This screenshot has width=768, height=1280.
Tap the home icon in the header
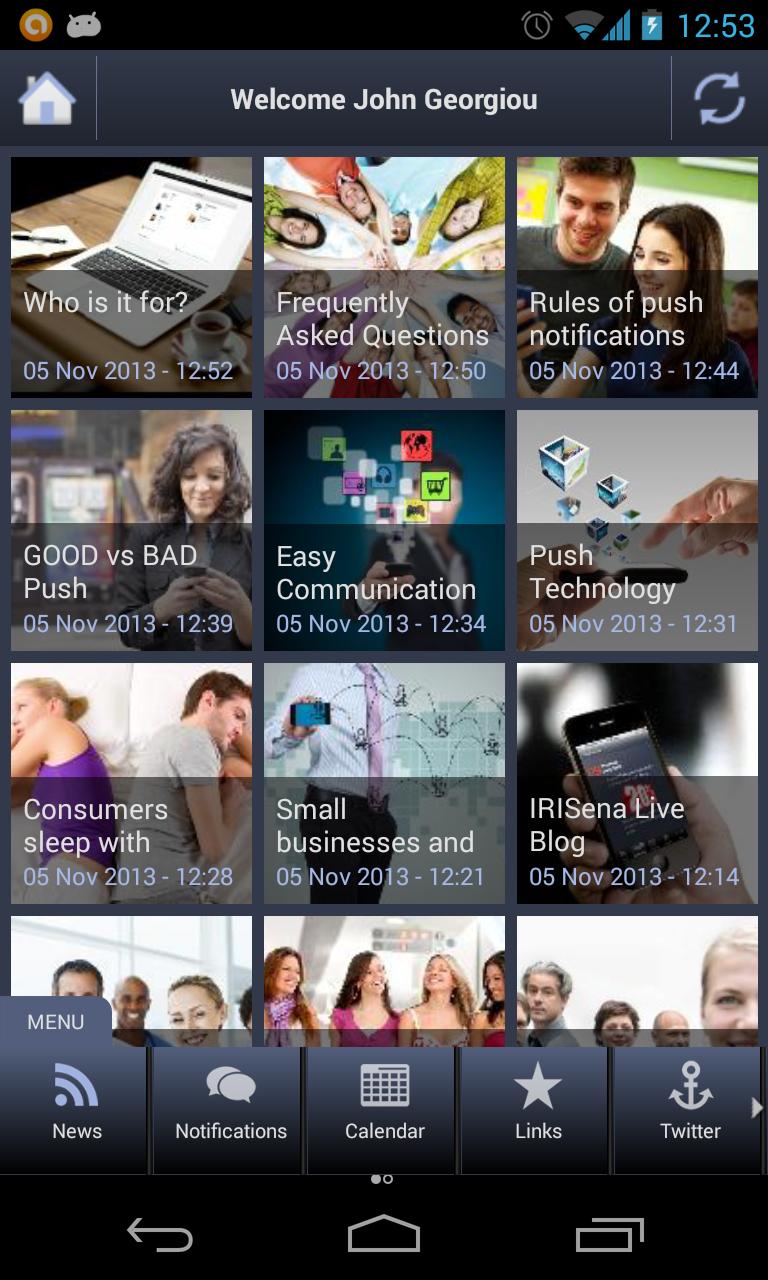pos(47,99)
